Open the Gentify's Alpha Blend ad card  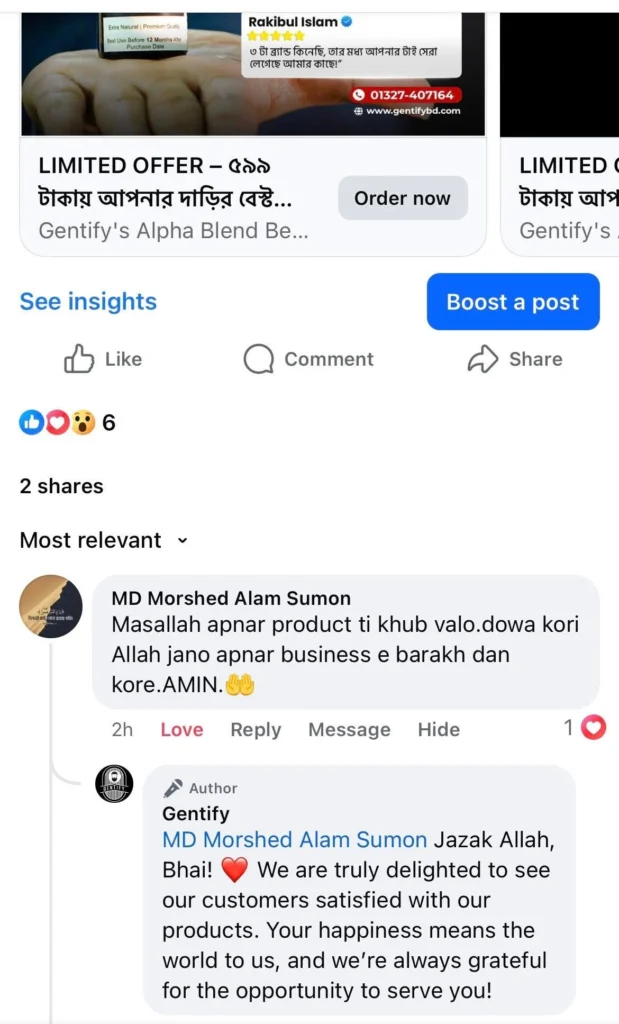tap(172, 230)
